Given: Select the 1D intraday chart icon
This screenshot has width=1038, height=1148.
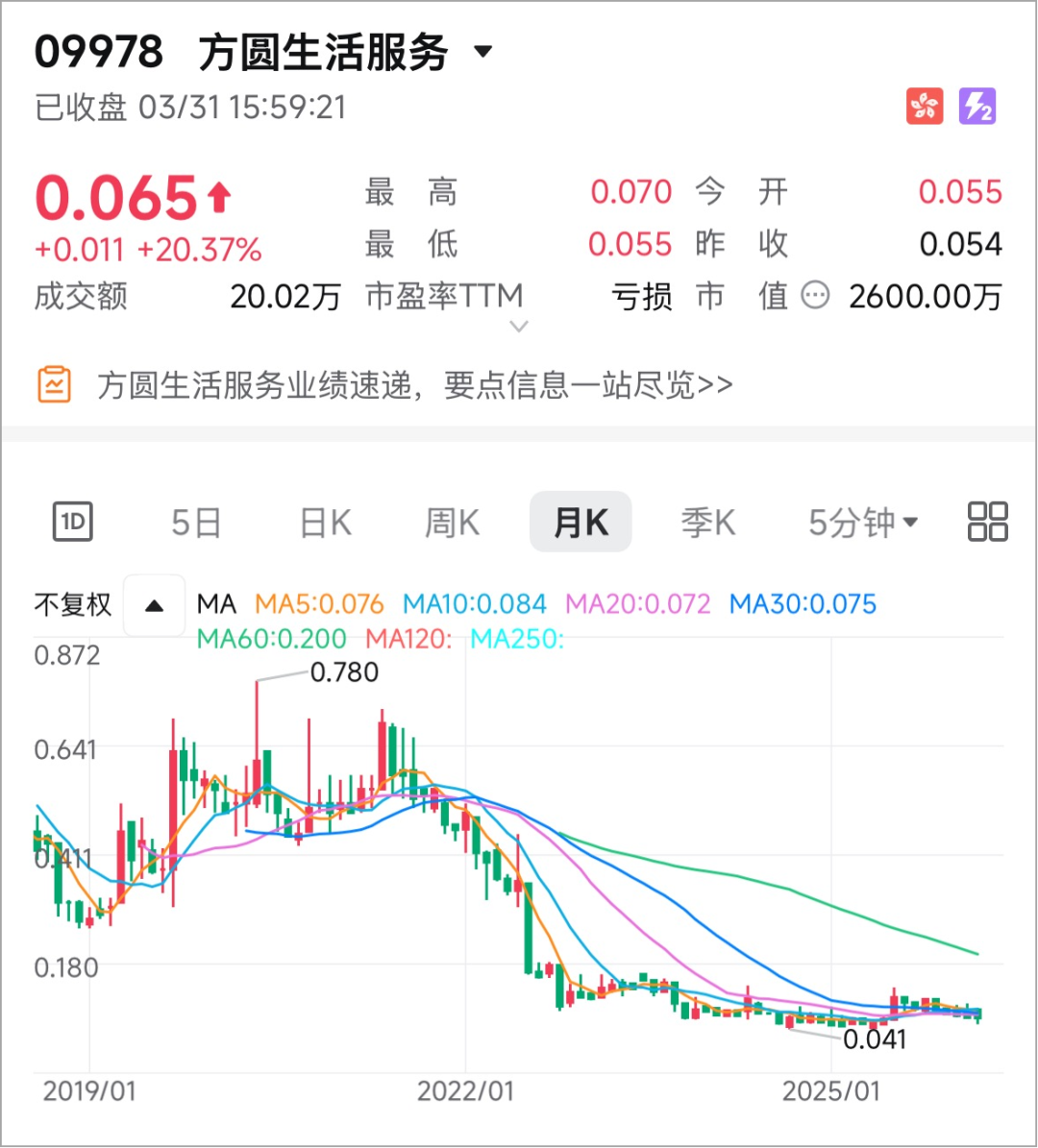Looking at the screenshot, I should tap(72, 522).
